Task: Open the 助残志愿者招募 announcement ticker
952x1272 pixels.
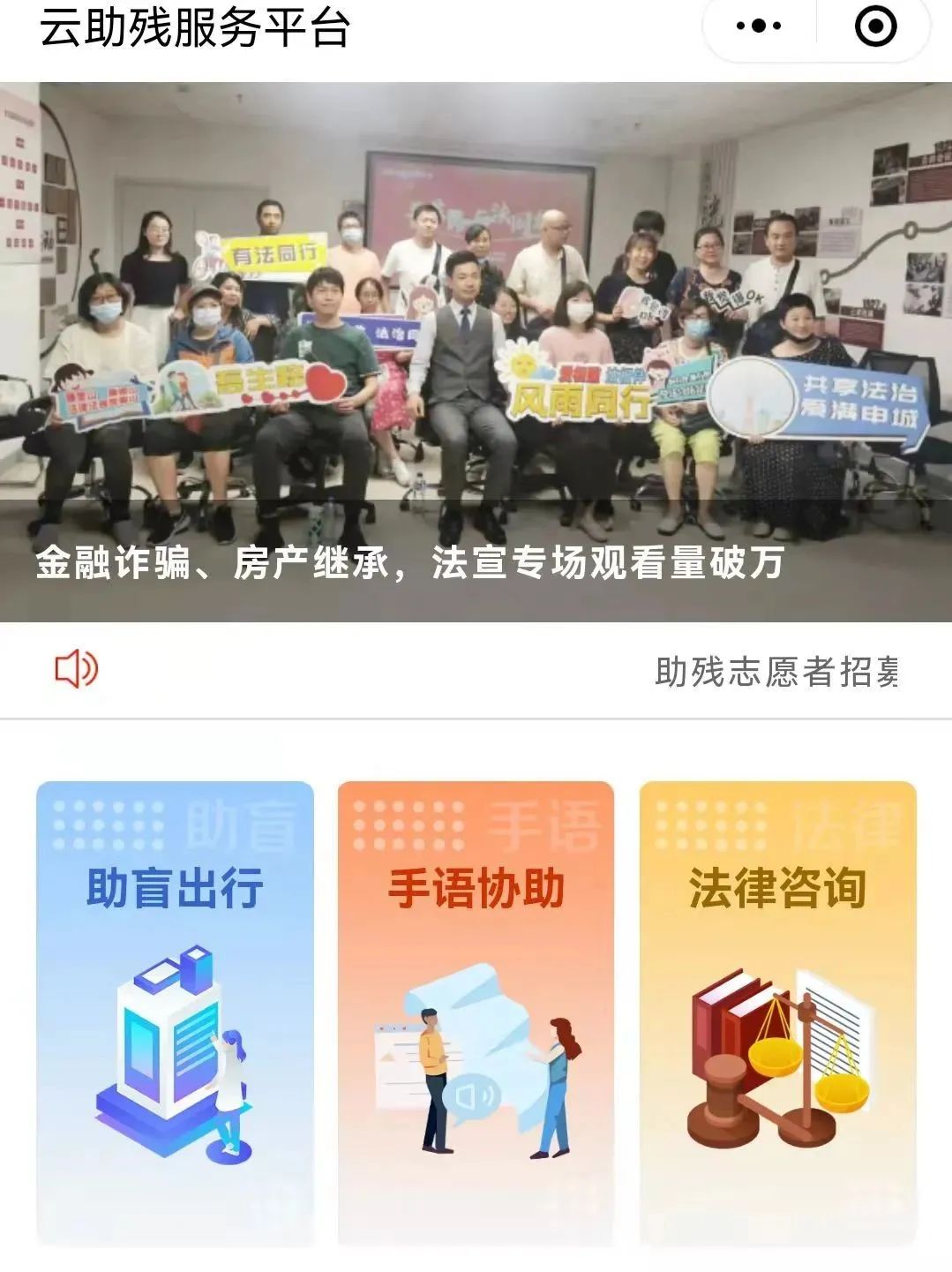Action: point(775,672)
